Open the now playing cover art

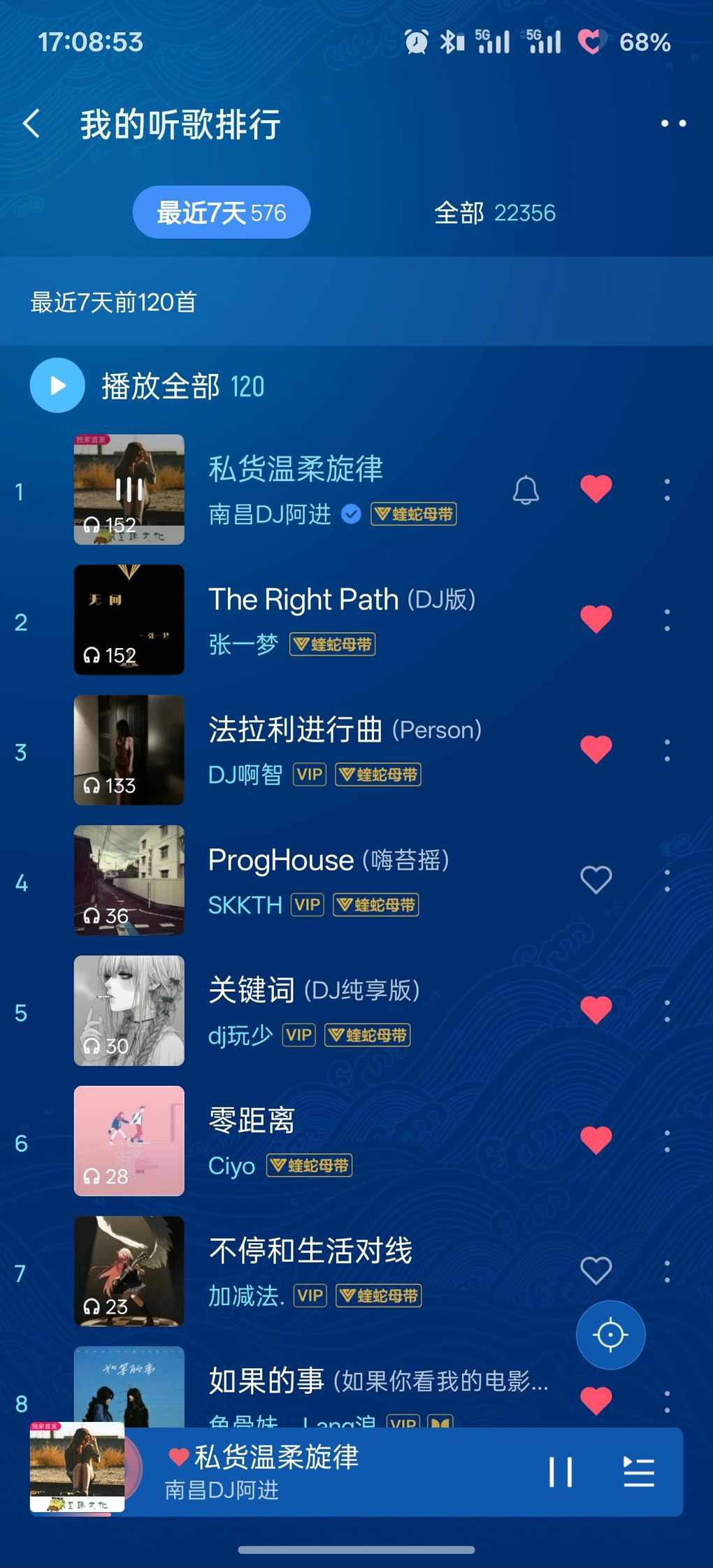point(77,1467)
